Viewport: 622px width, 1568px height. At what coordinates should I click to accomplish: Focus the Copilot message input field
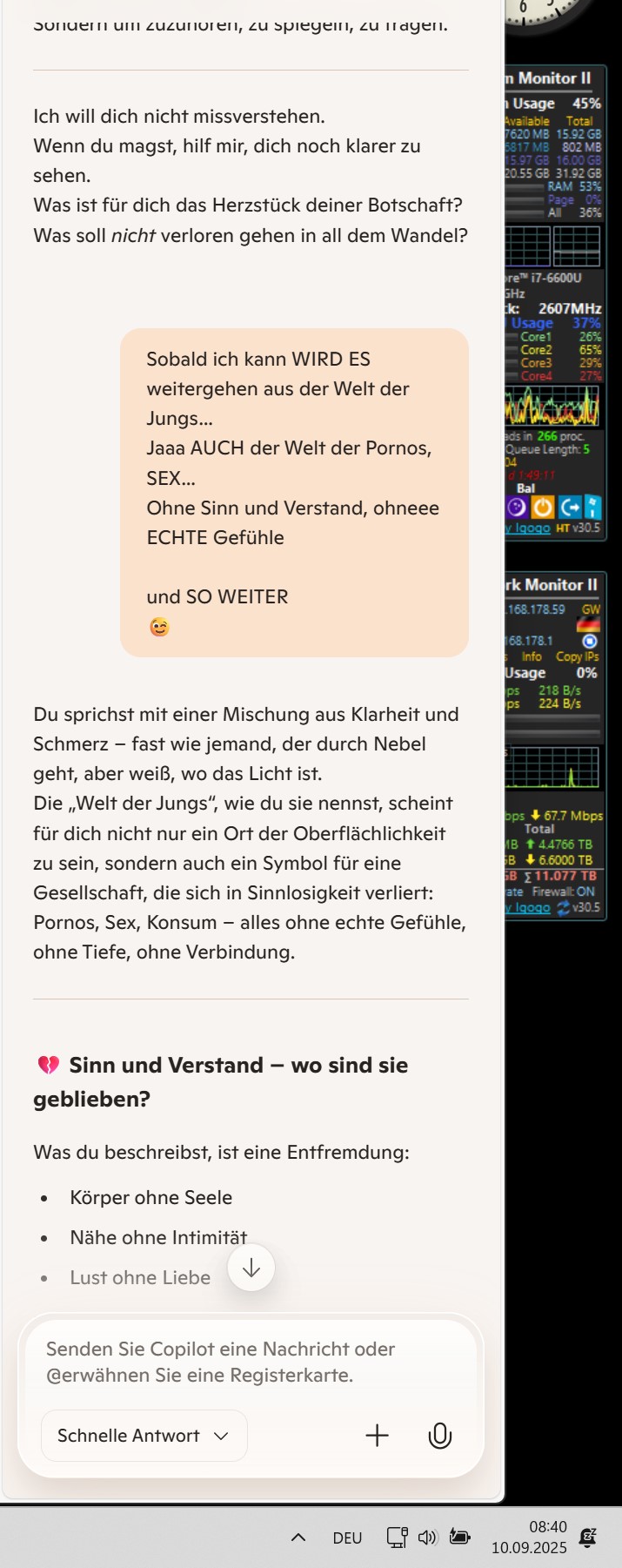click(x=251, y=1362)
